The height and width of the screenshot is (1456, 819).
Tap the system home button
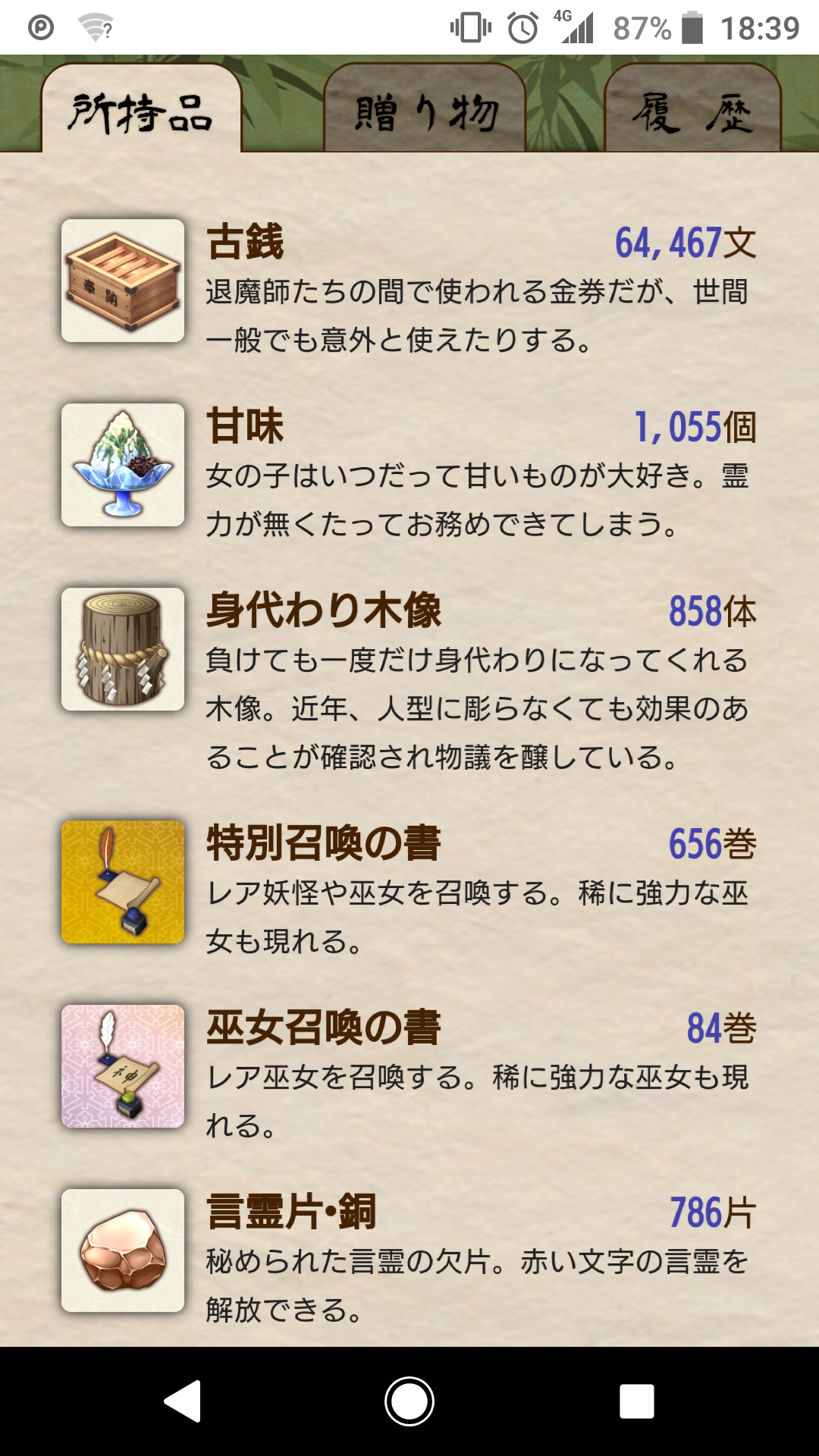click(x=409, y=1401)
